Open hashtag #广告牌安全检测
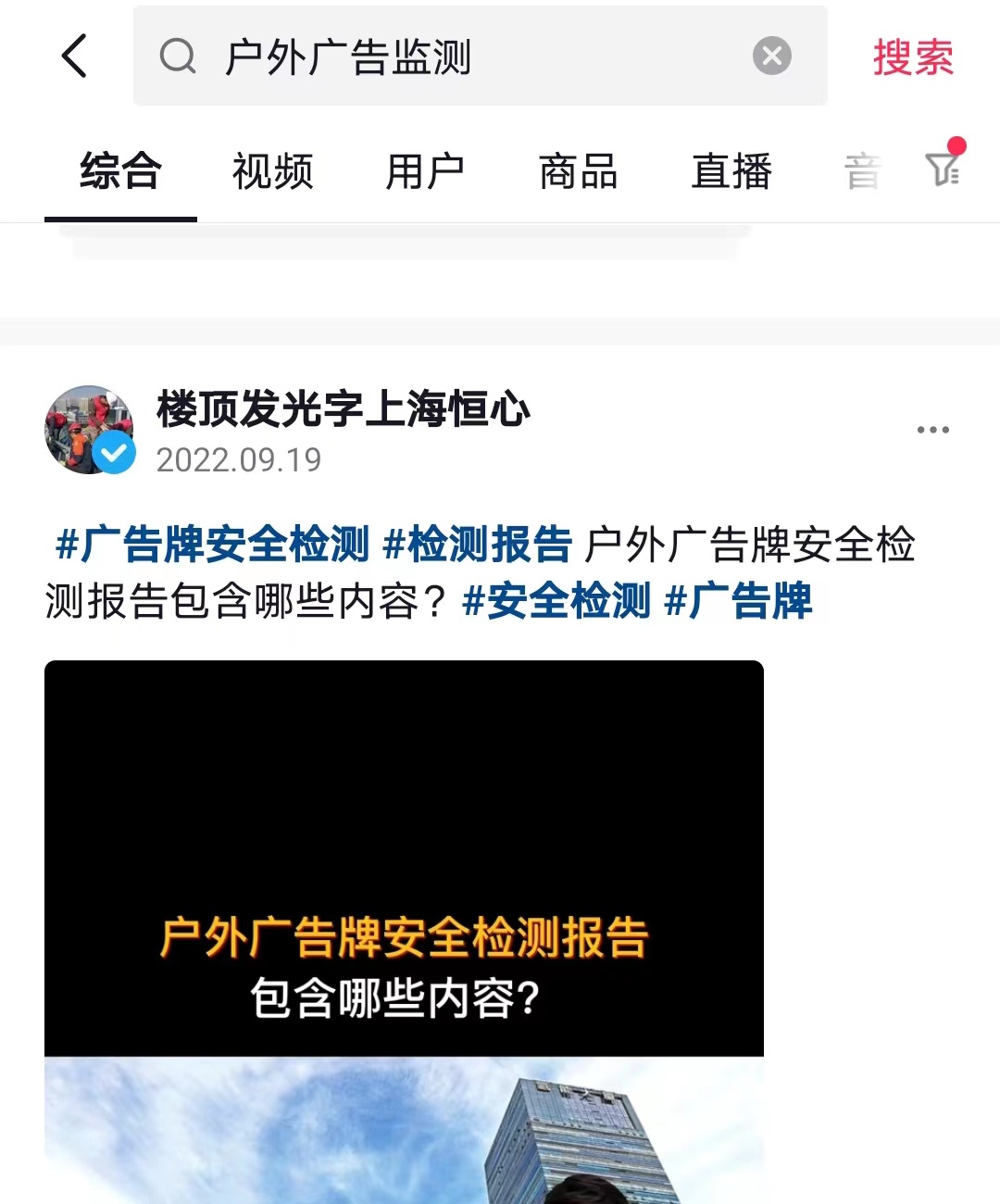 point(212,545)
